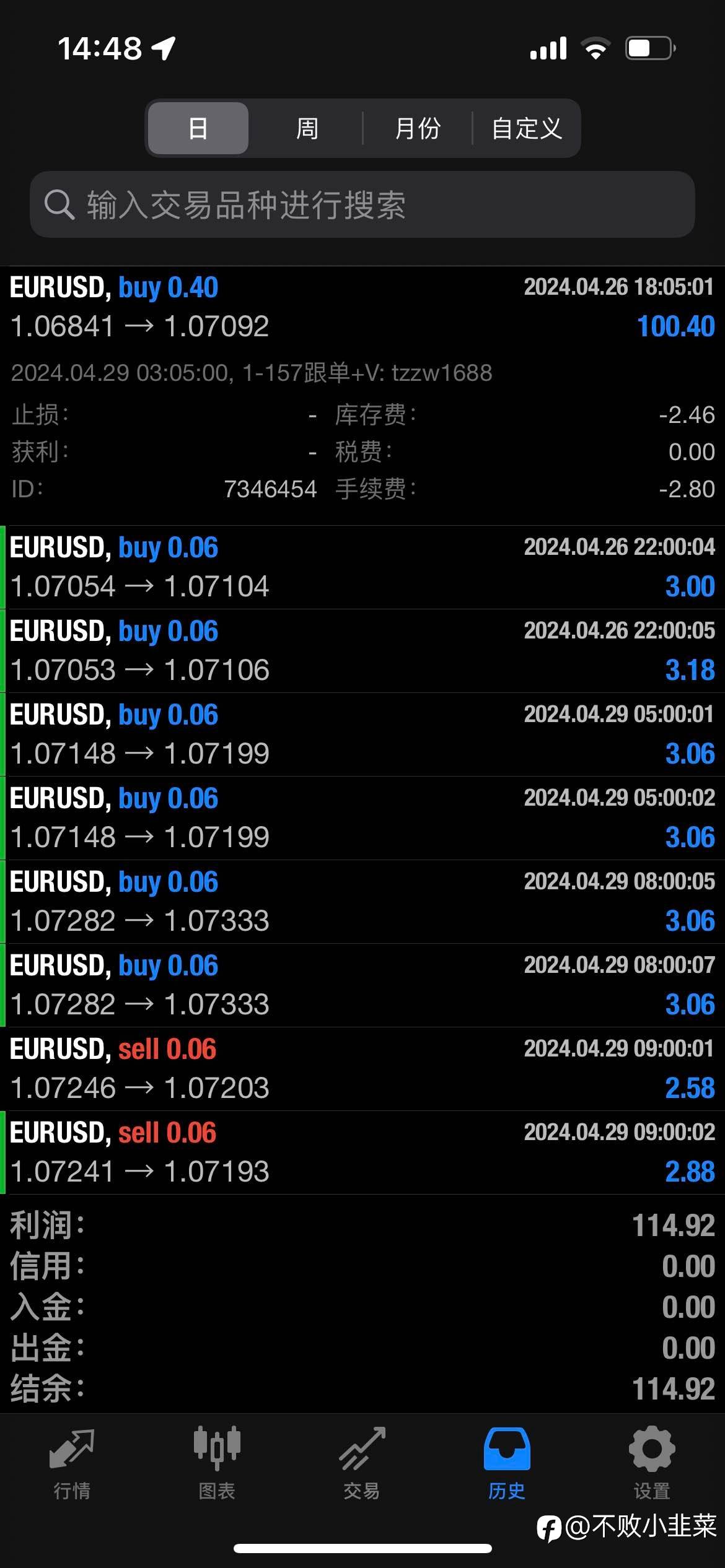Image resolution: width=725 pixels, height=1568 pixels.
Task: Expand the buy trade closed at 2024.04.29 05:00:01
Action: pos(362,734)
